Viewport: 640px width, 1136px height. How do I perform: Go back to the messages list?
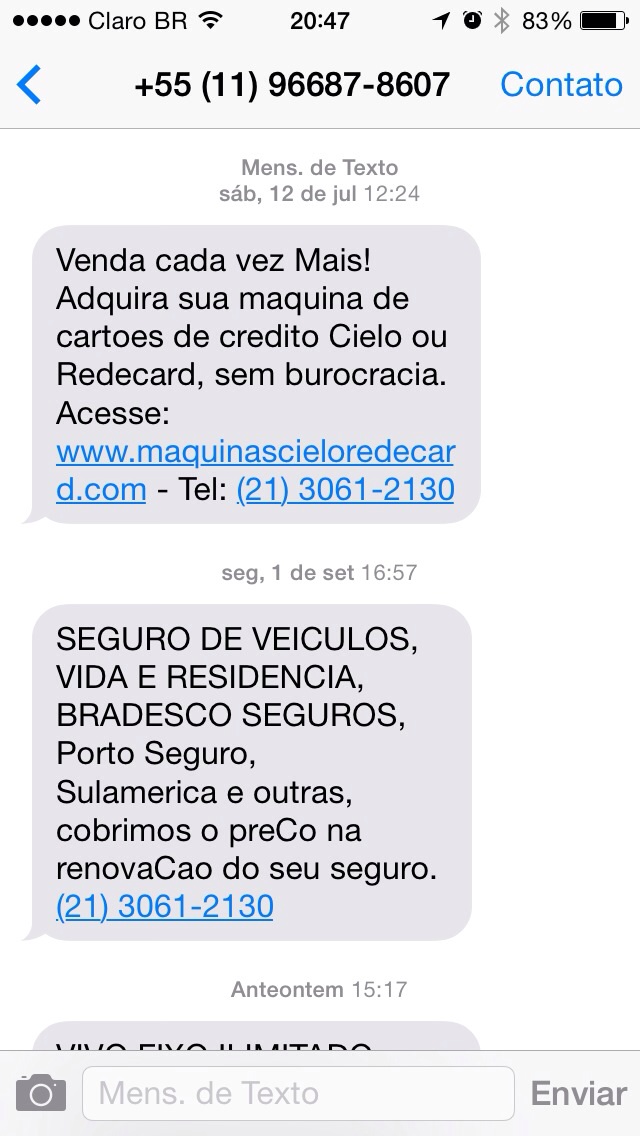tap(29, 85)
